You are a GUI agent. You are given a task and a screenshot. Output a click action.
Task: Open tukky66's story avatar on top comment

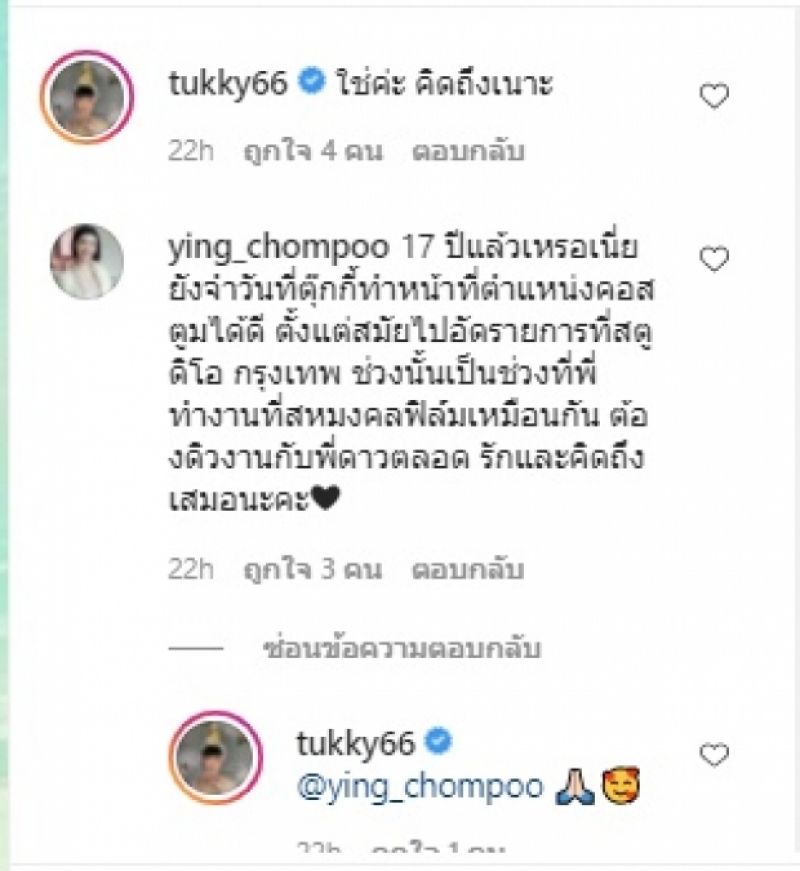(87, 98)
